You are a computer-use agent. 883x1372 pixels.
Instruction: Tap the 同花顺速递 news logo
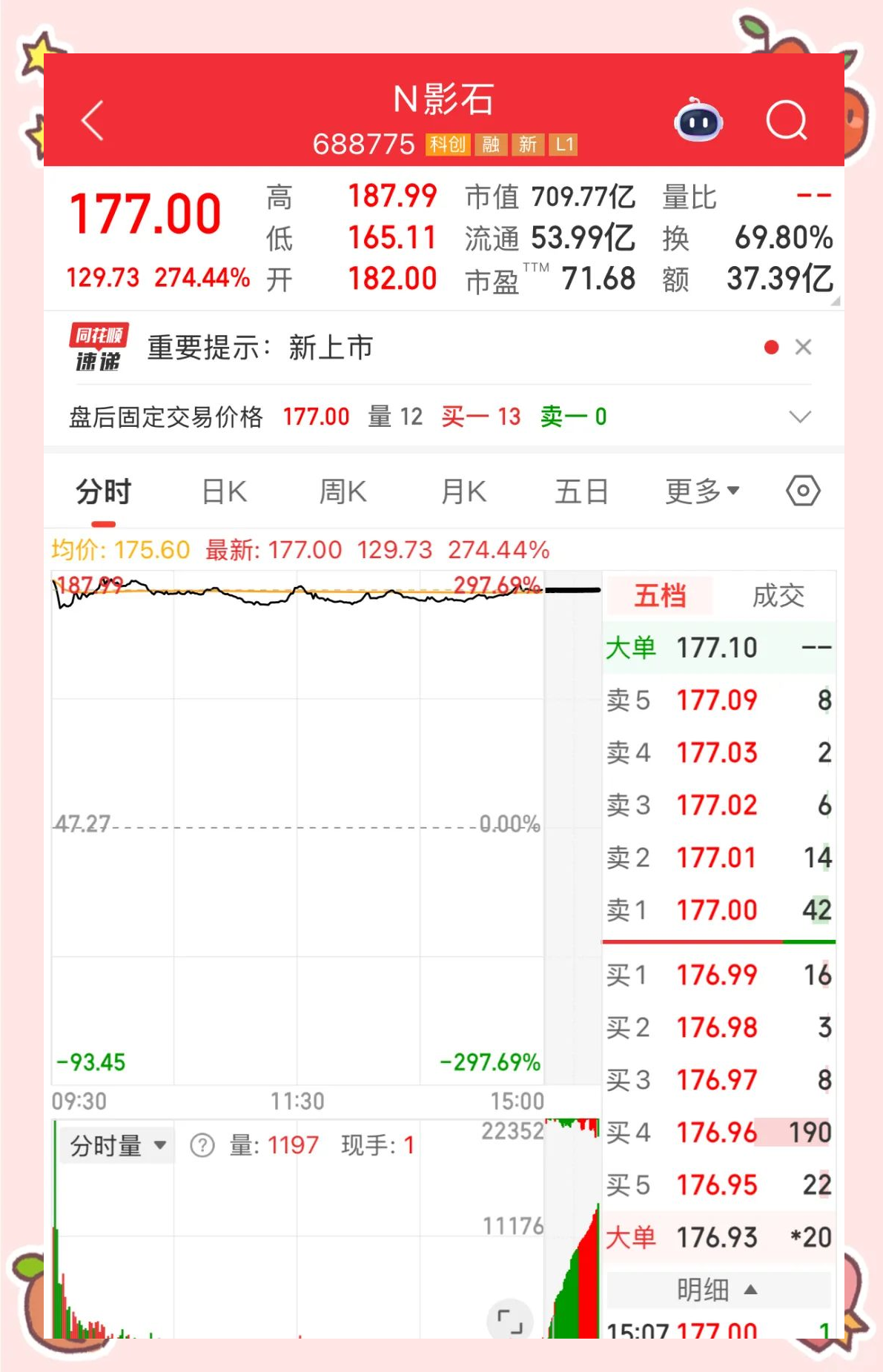pyautogui.click(x=100, y=347)
